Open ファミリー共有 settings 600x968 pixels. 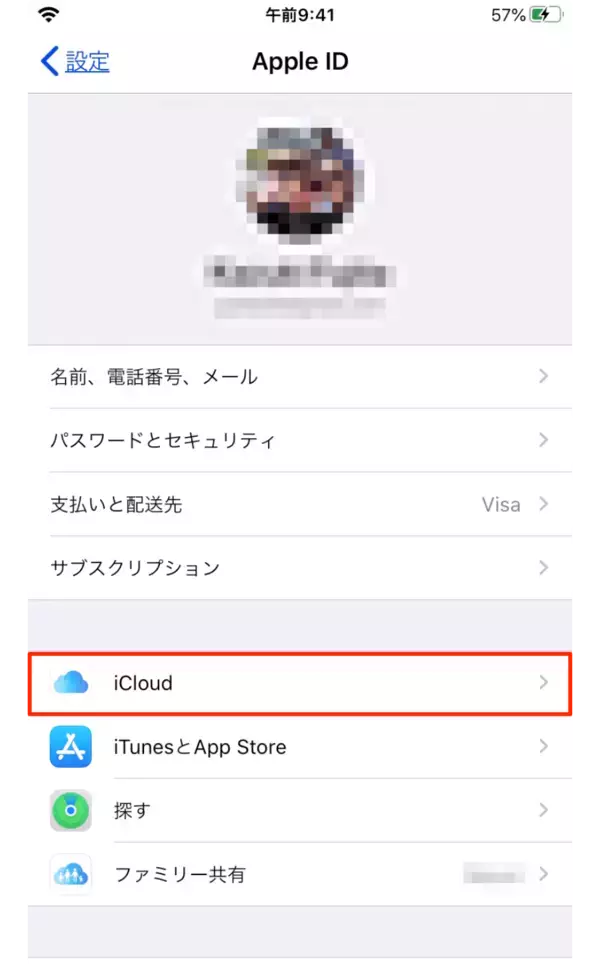coord(300,875)
